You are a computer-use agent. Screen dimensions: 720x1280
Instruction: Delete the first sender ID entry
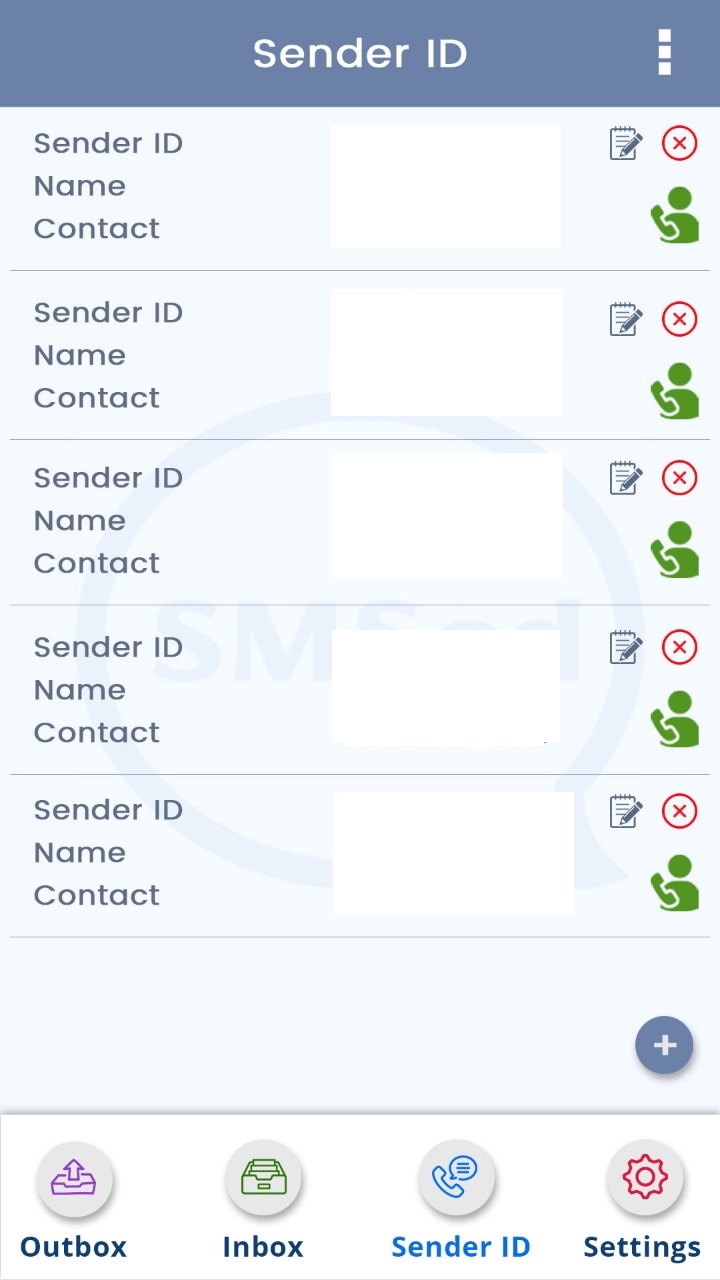coord(680,144)
